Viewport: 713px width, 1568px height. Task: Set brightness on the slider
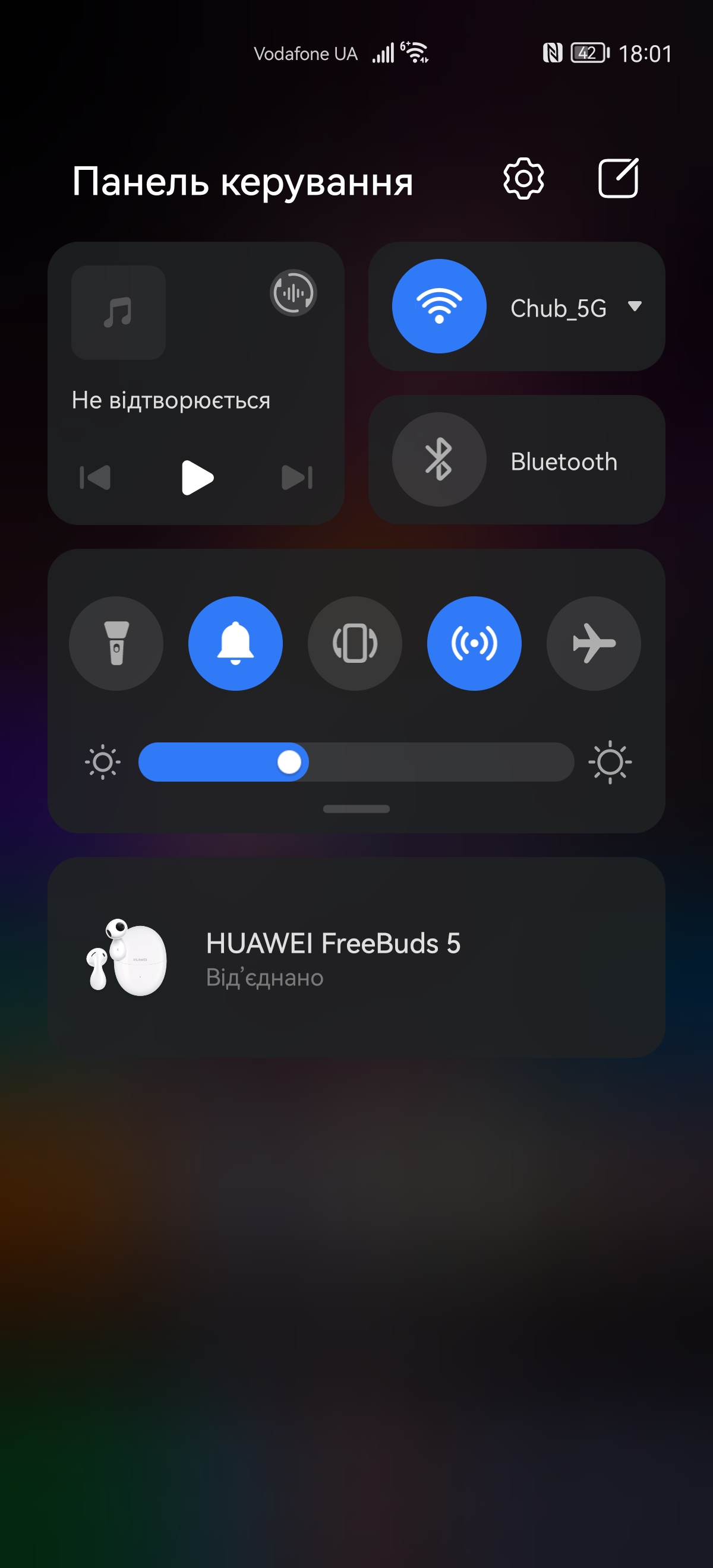point(356,762)
